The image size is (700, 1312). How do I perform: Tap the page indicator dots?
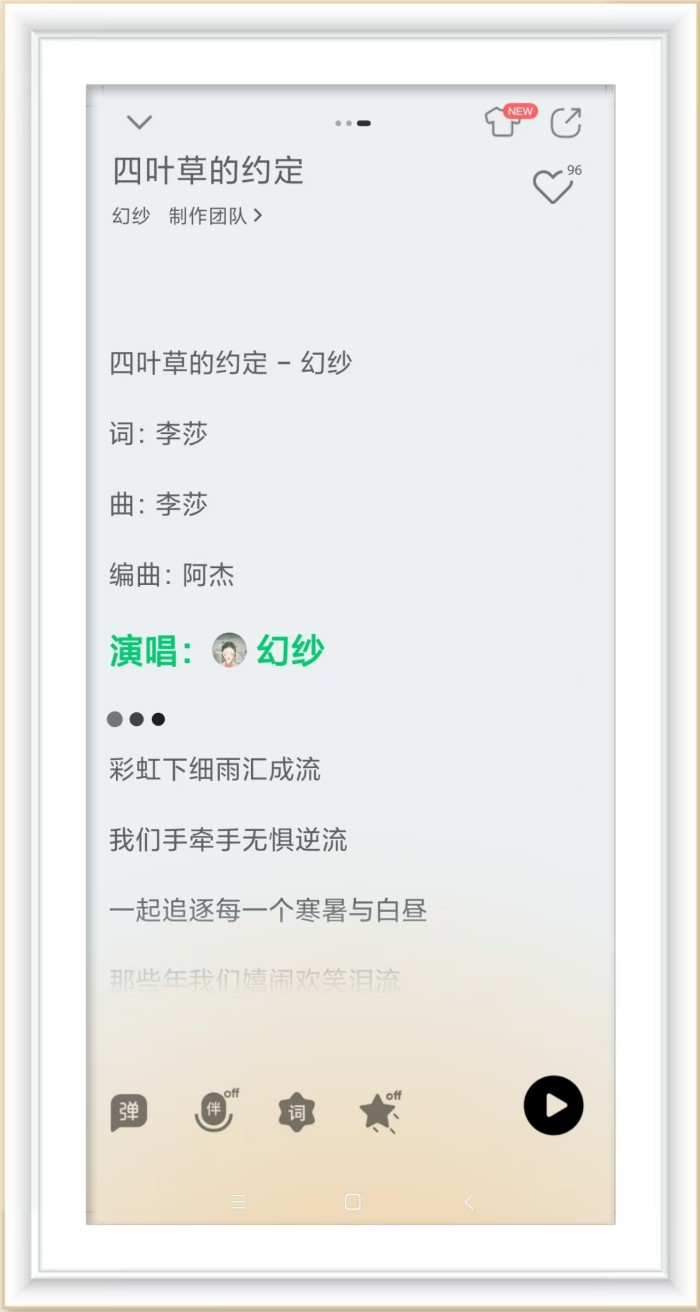pos(353,123)
